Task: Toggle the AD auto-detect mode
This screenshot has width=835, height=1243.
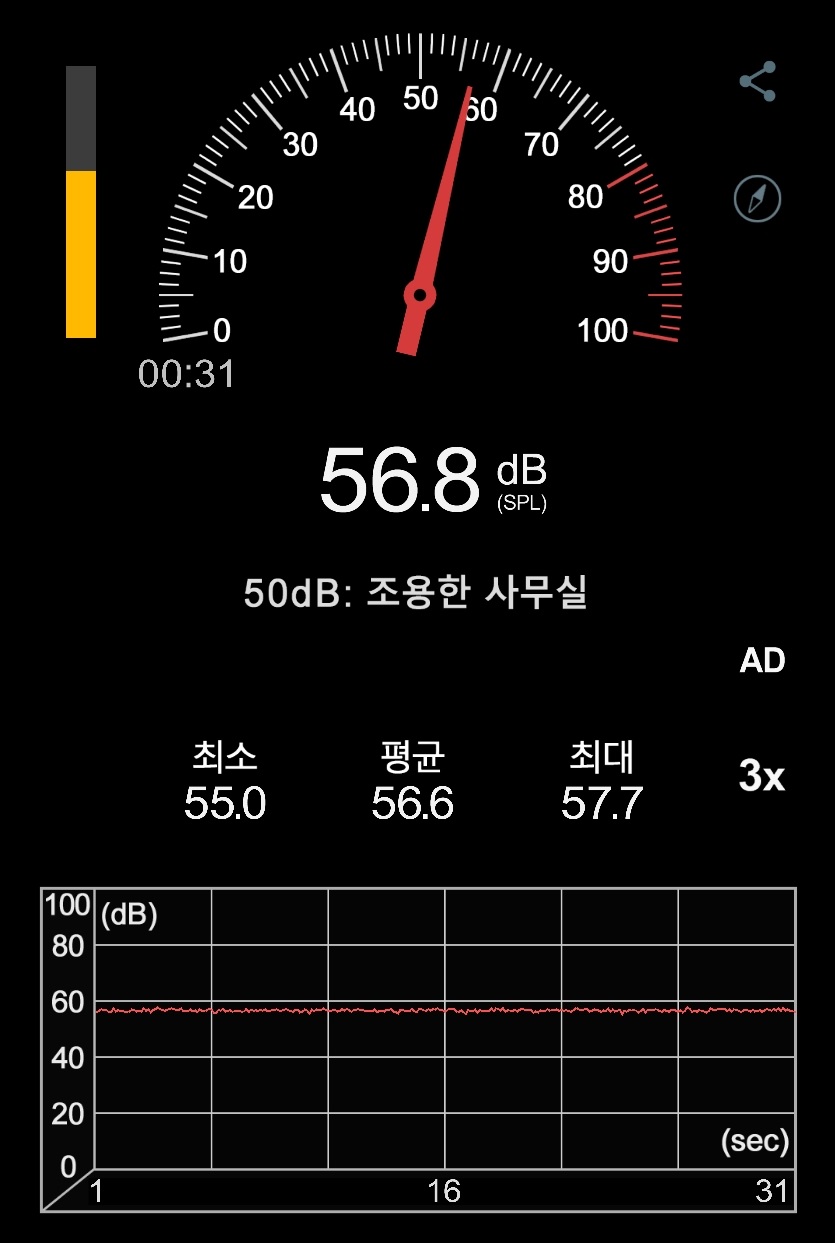Action: click(x=763, y=661)
